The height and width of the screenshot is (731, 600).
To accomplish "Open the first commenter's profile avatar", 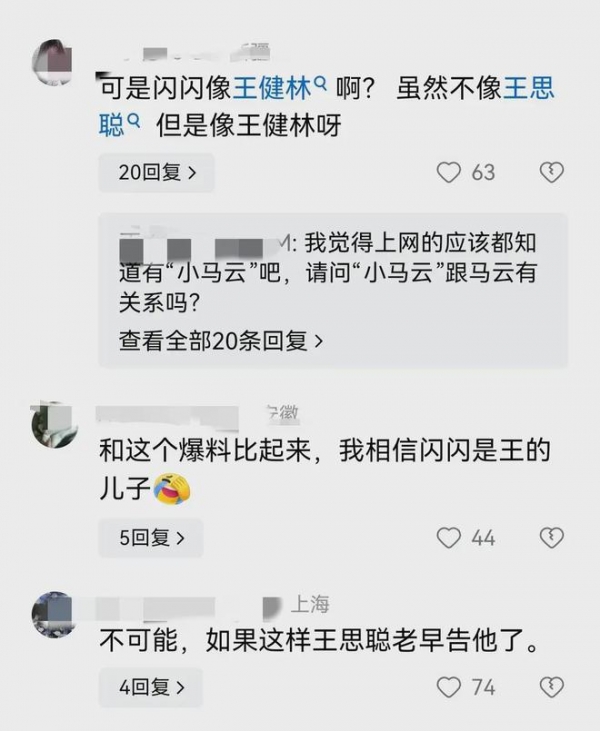I will click(x=53, y=64).
